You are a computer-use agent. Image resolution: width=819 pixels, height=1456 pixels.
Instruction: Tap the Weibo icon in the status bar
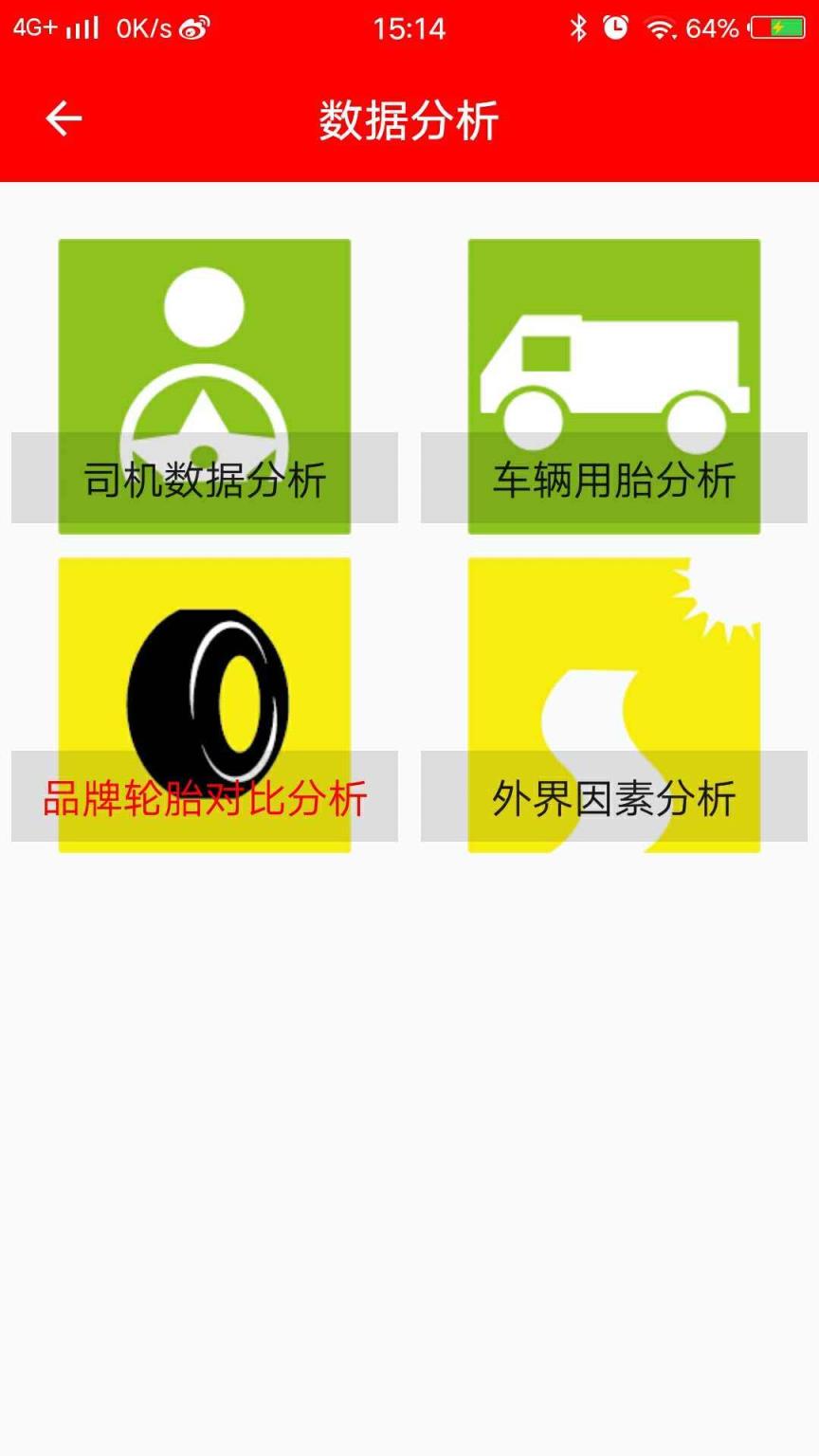click(x=194, y=28)
